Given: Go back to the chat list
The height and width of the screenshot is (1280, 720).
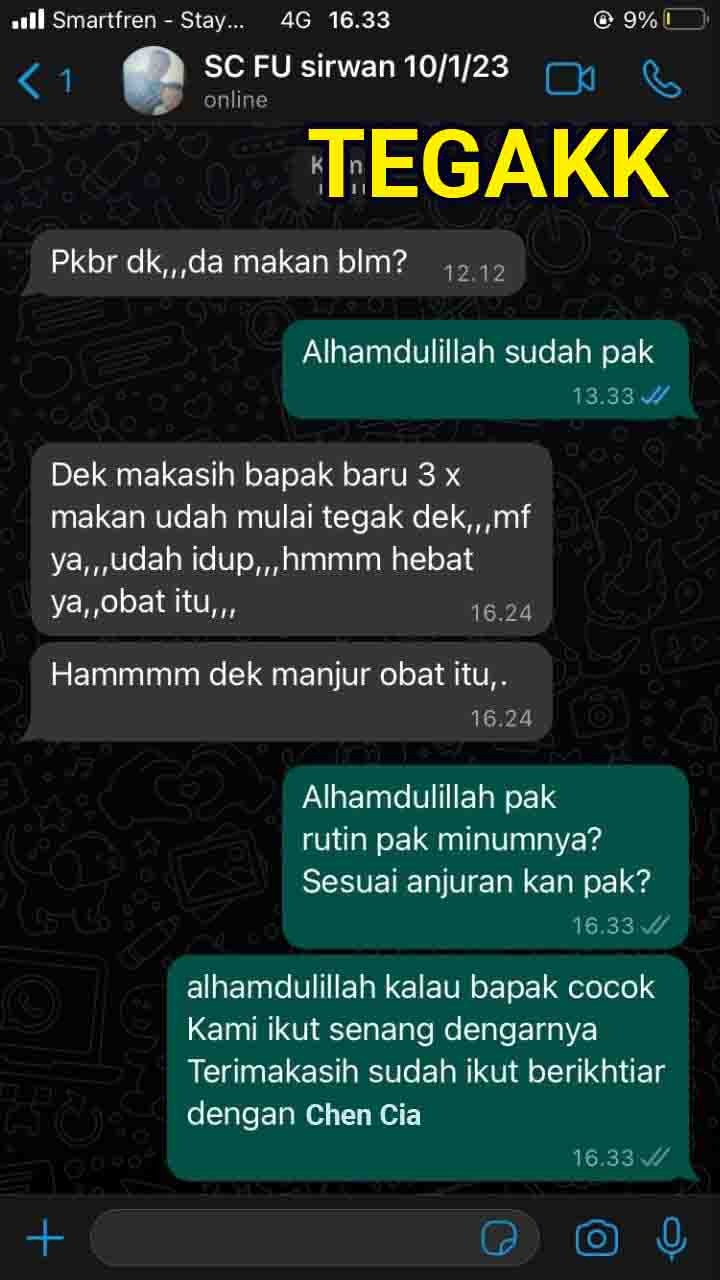Looking at the screenshot, I should pyautogui.click(x=42, y=80).
